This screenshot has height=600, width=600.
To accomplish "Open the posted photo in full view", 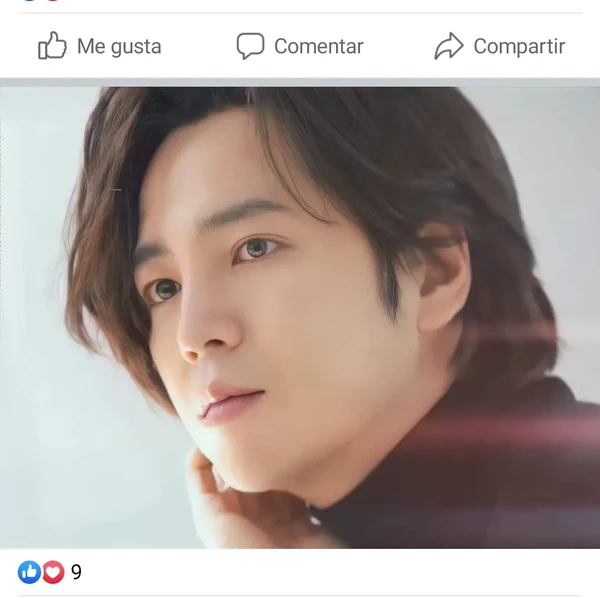I will click(300, 317).
